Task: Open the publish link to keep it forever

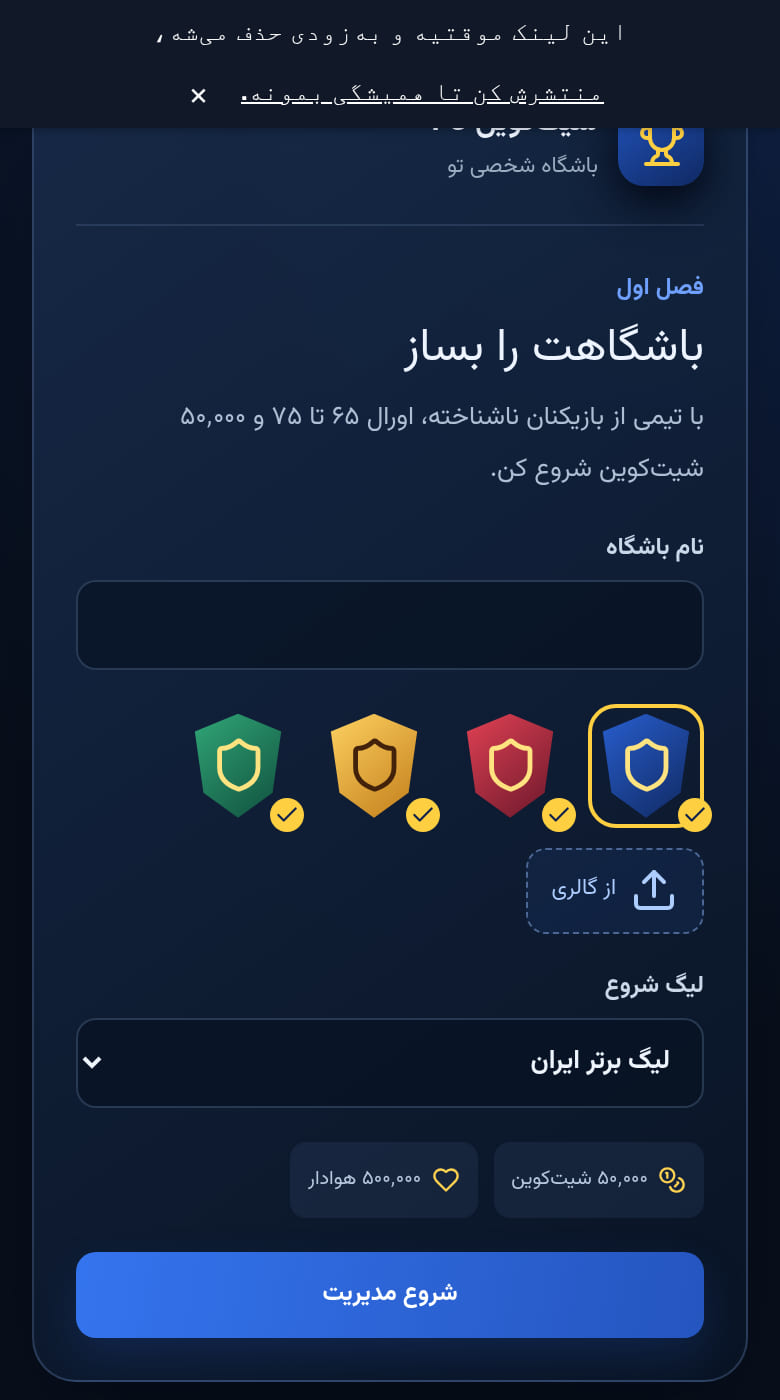Action: [422, 94]
